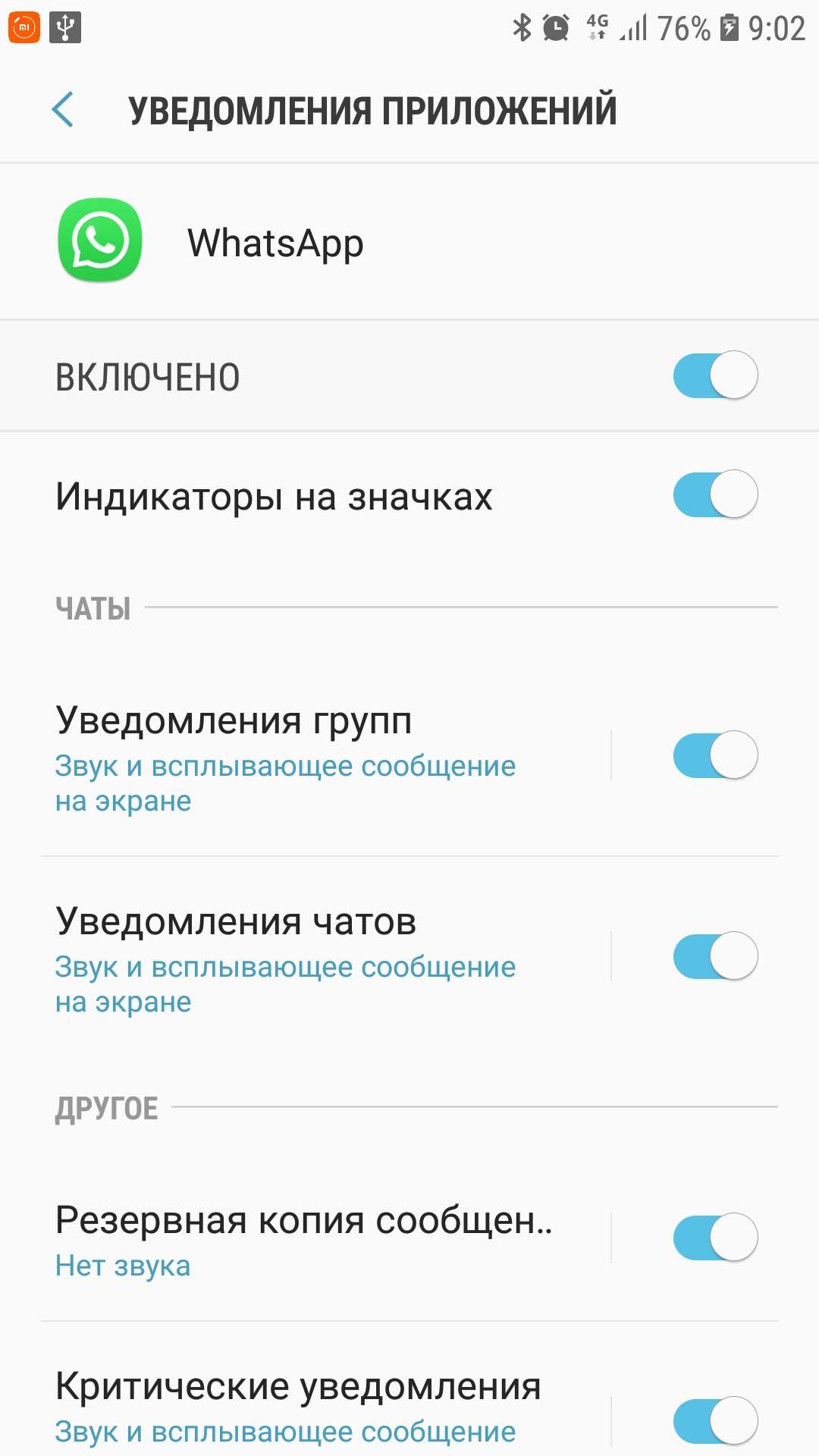819x1456 pixels.
Task: Open Уведомления чатов settings
Action: click(x=326, y=958)
